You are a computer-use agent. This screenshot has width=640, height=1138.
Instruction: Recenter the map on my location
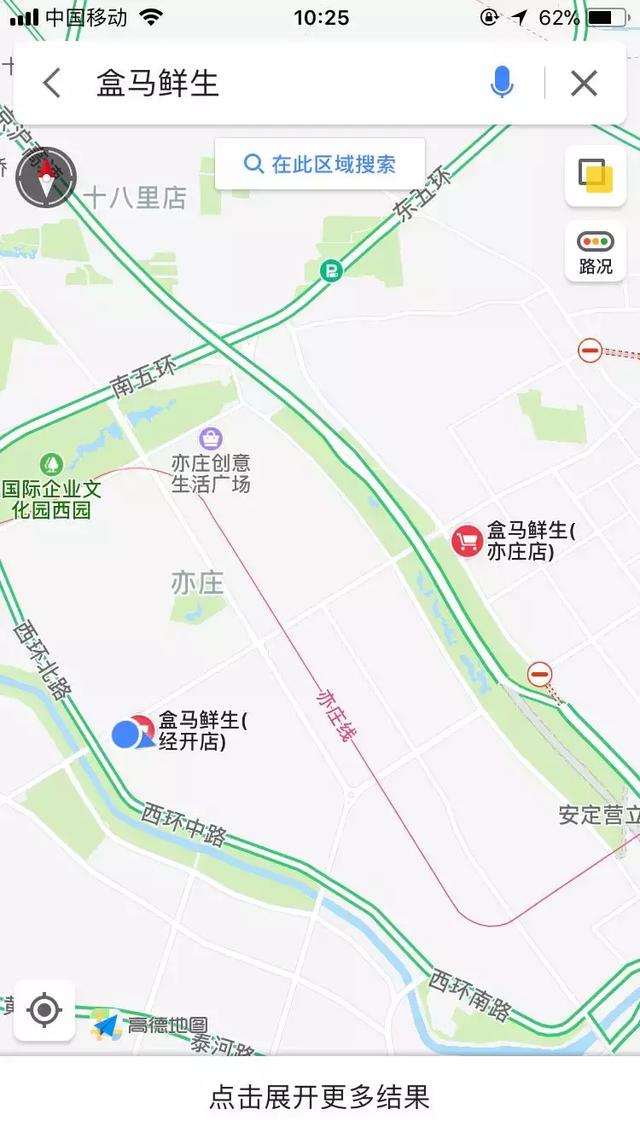(x=44, y=1010)
